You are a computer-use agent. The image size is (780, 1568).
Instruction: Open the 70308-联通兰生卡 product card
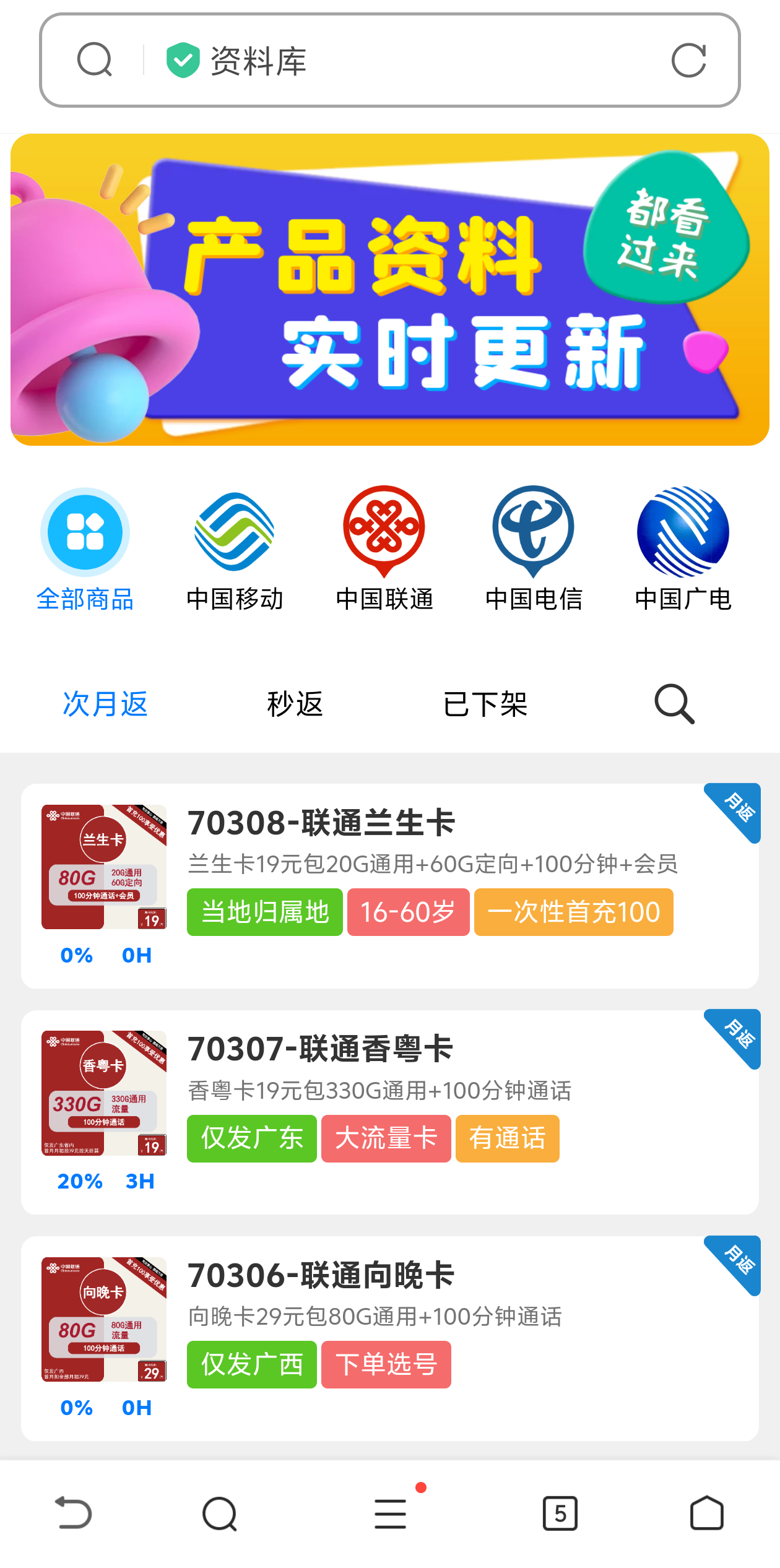(x=390, y=886)
